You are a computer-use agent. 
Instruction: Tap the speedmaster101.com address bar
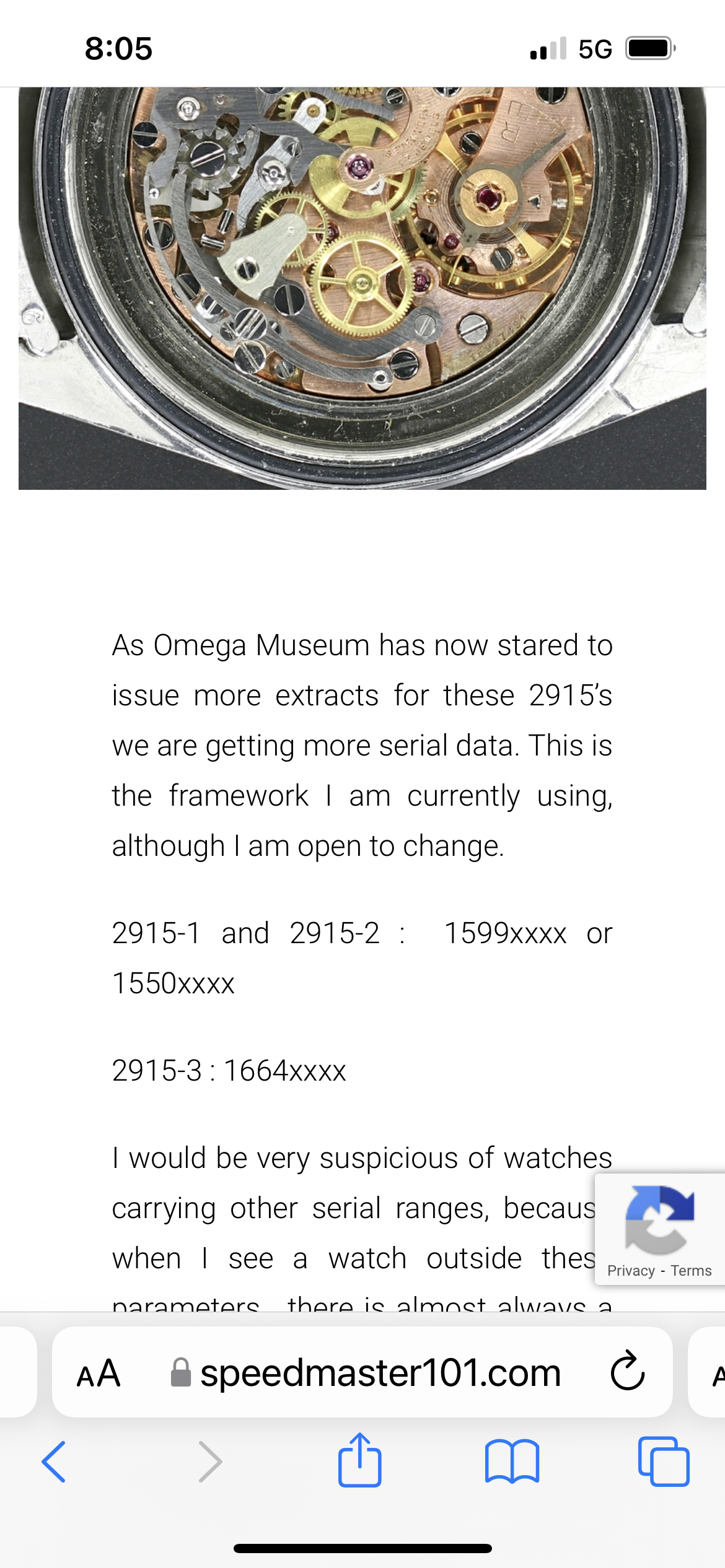[x=379, y=1373]
